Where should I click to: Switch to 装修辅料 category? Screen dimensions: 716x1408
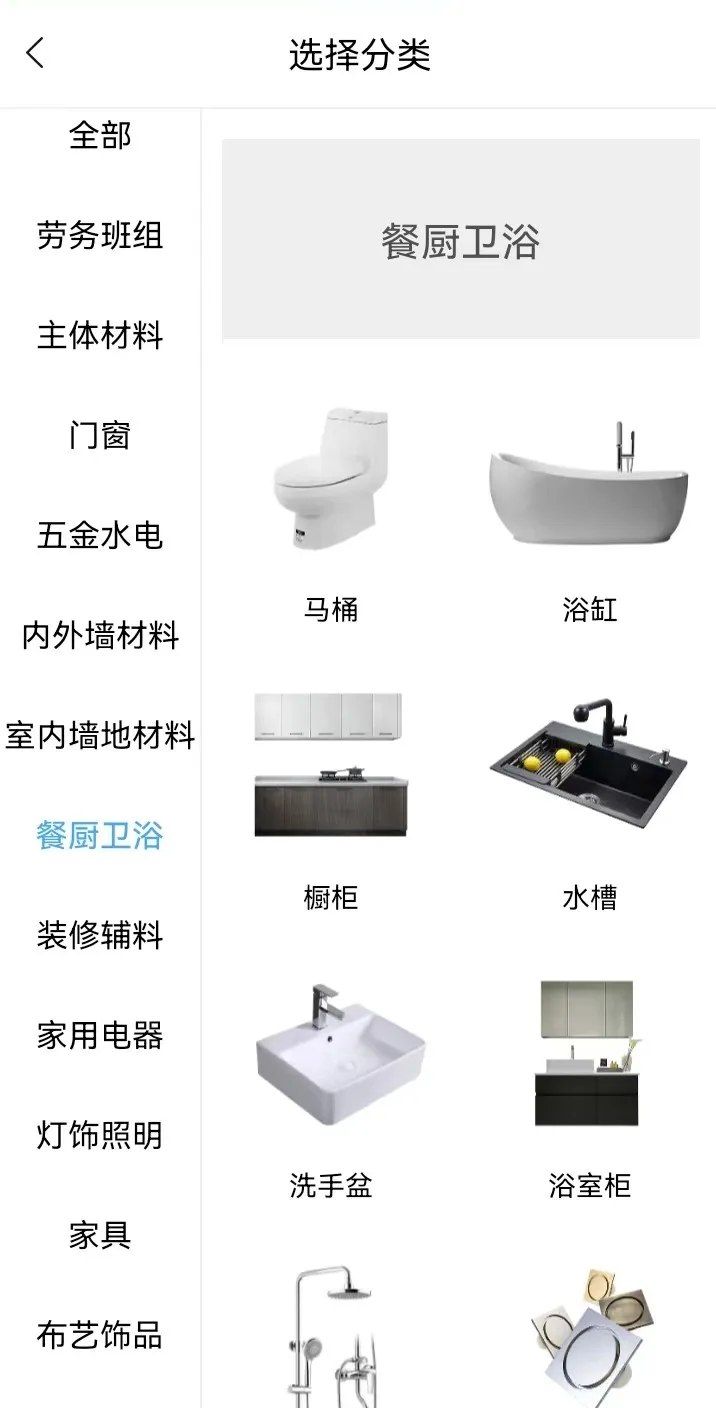[100, 936]
